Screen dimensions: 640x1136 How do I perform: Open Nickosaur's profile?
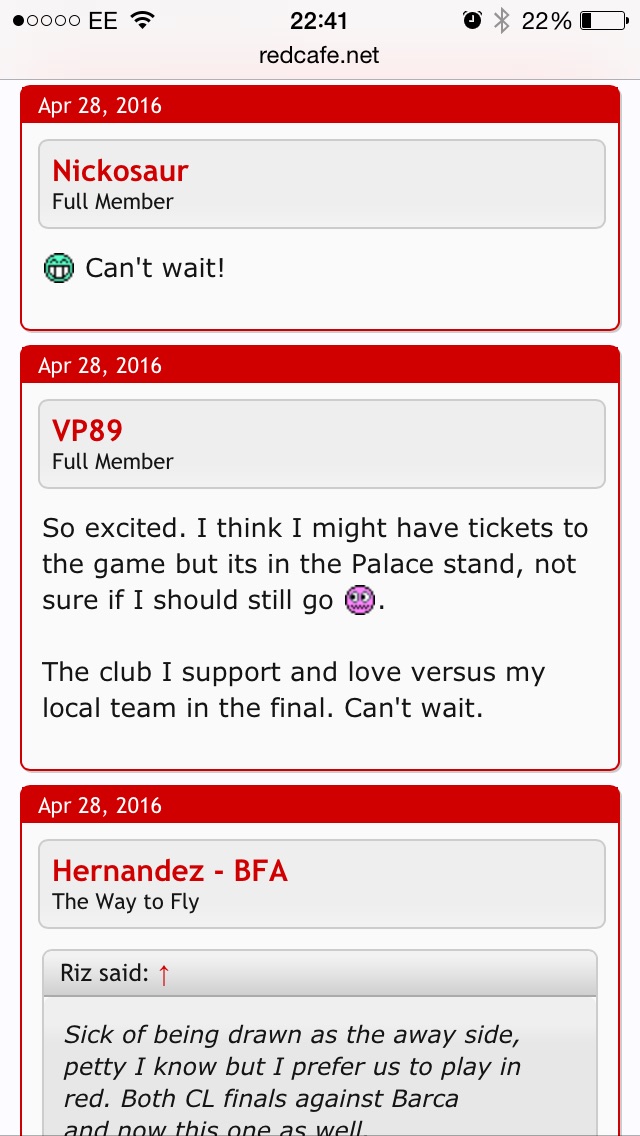[120, 171]
